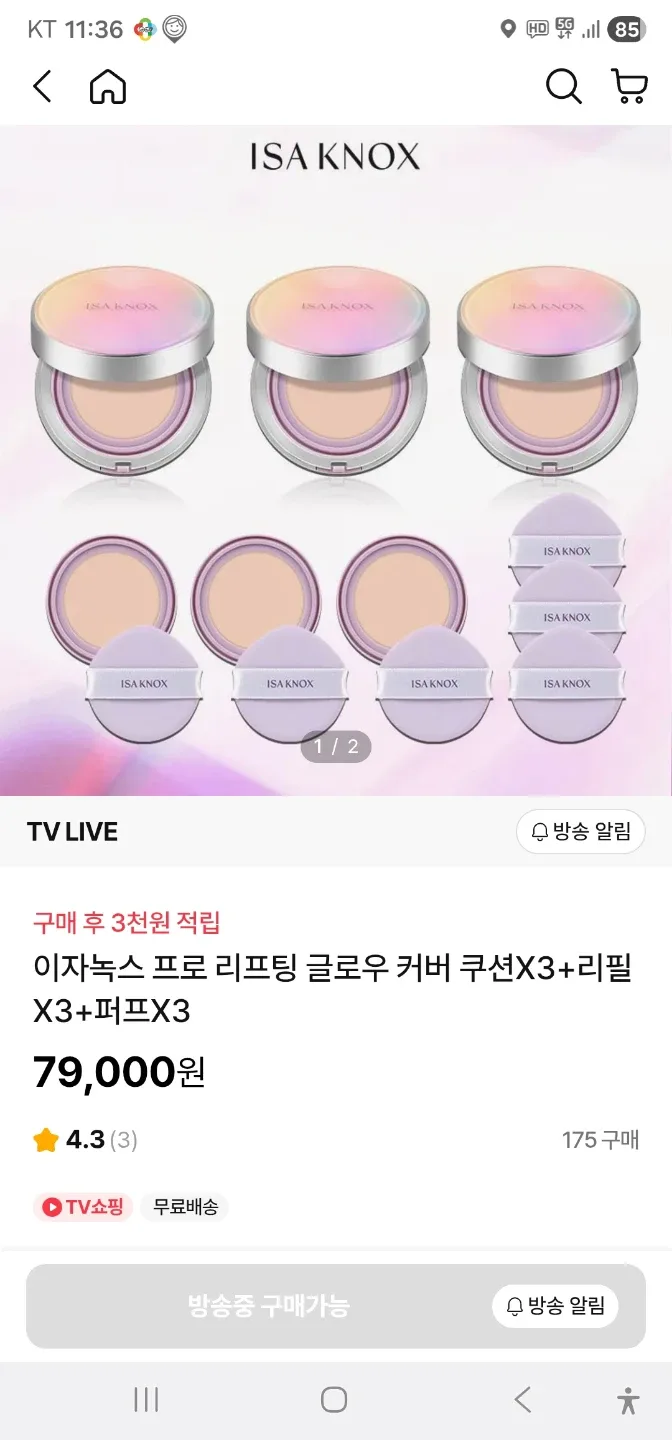Open the home icon in header
Screen dimensions: 672x1440
(x=108, y=87)
